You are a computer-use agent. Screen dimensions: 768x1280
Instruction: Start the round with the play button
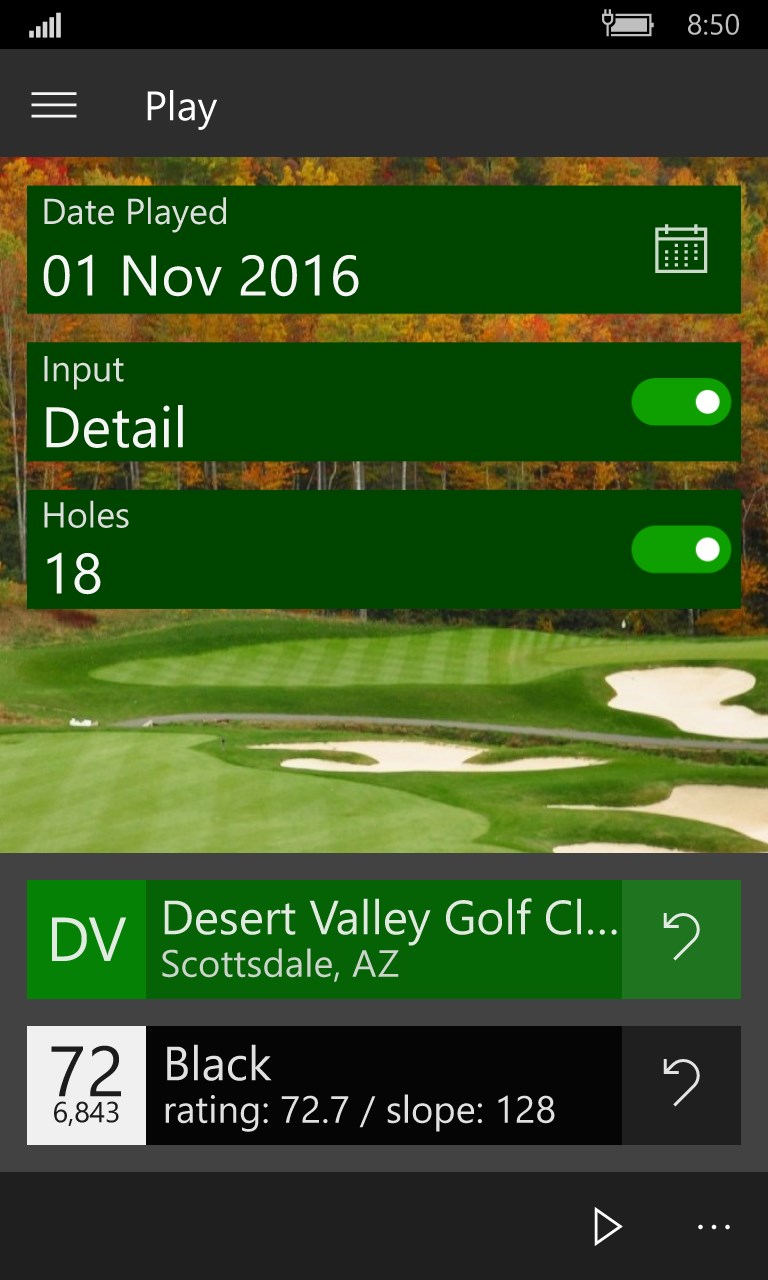click(606, 1226)
